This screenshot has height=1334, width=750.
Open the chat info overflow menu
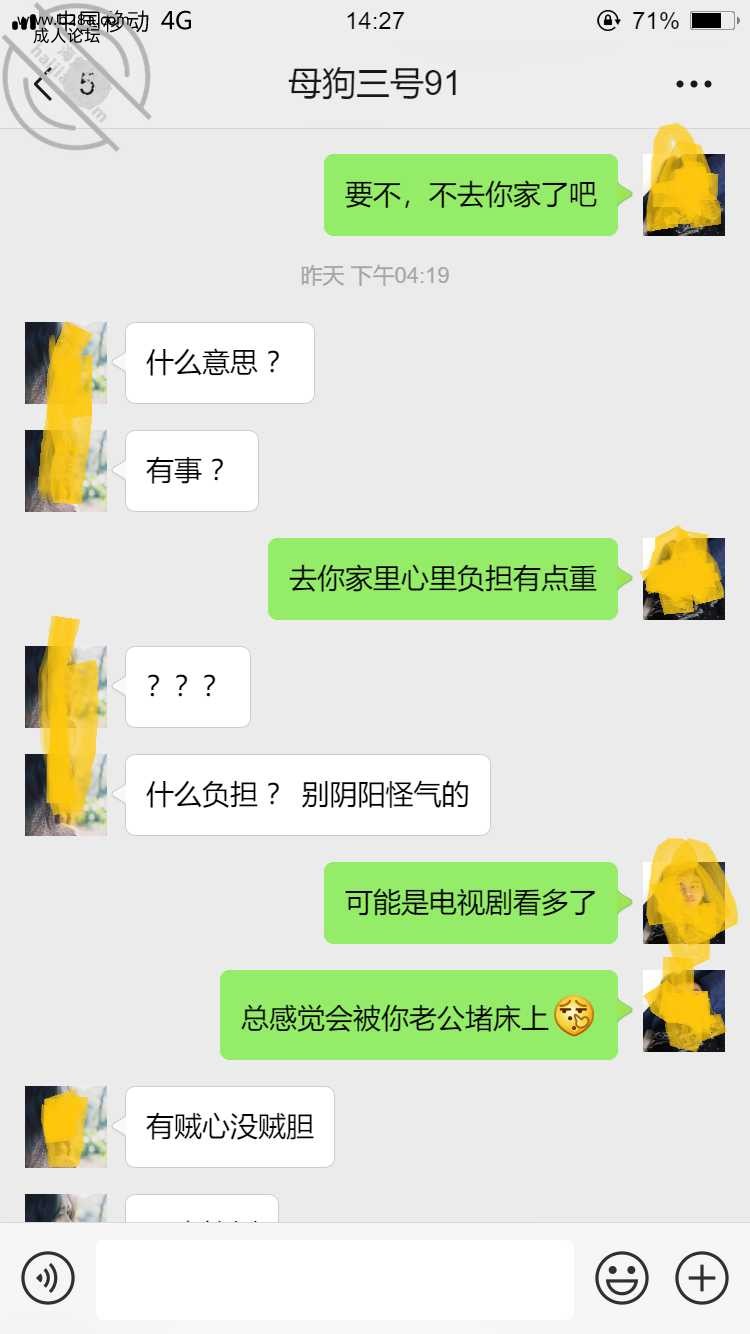693,85
